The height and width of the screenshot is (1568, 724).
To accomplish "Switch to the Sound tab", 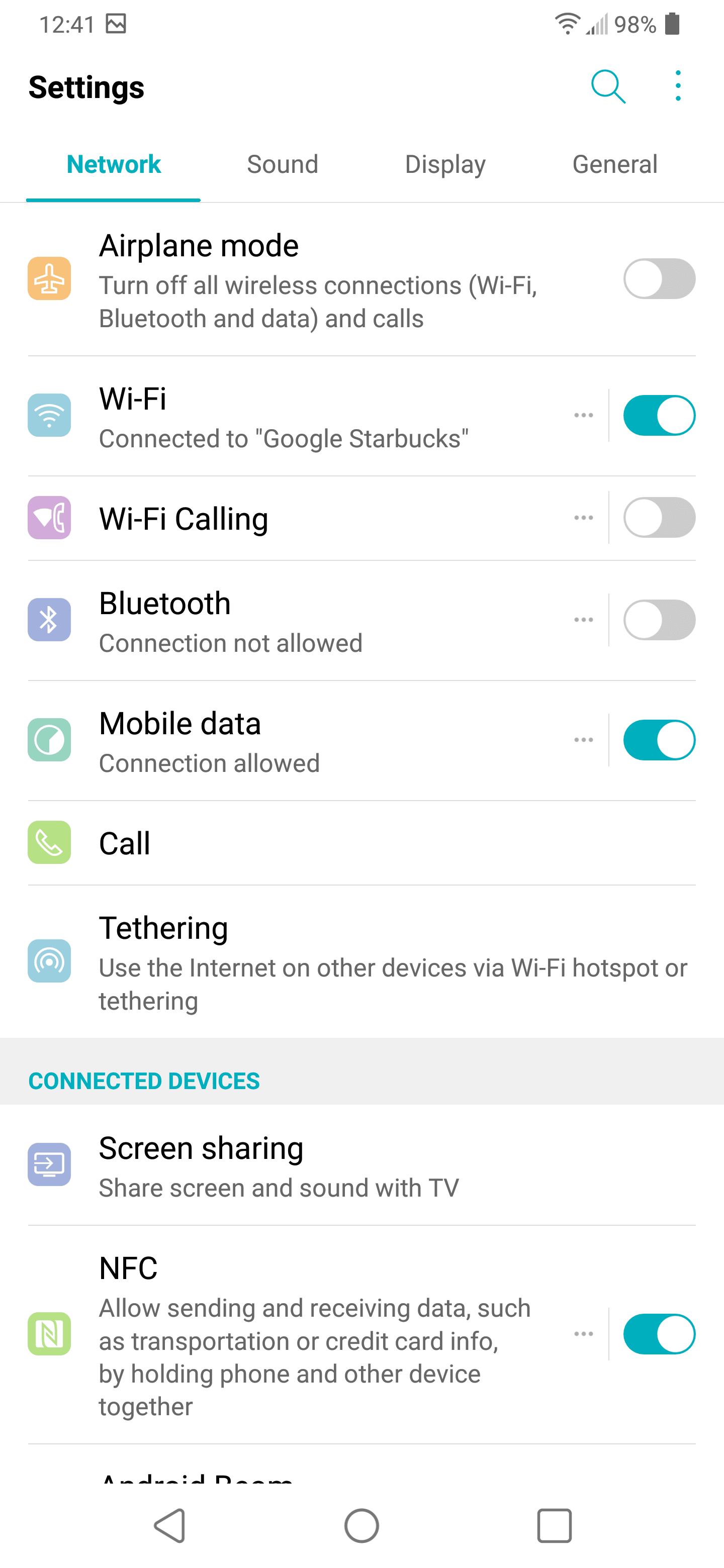I will pyautogui.click(x=282, y=164).
